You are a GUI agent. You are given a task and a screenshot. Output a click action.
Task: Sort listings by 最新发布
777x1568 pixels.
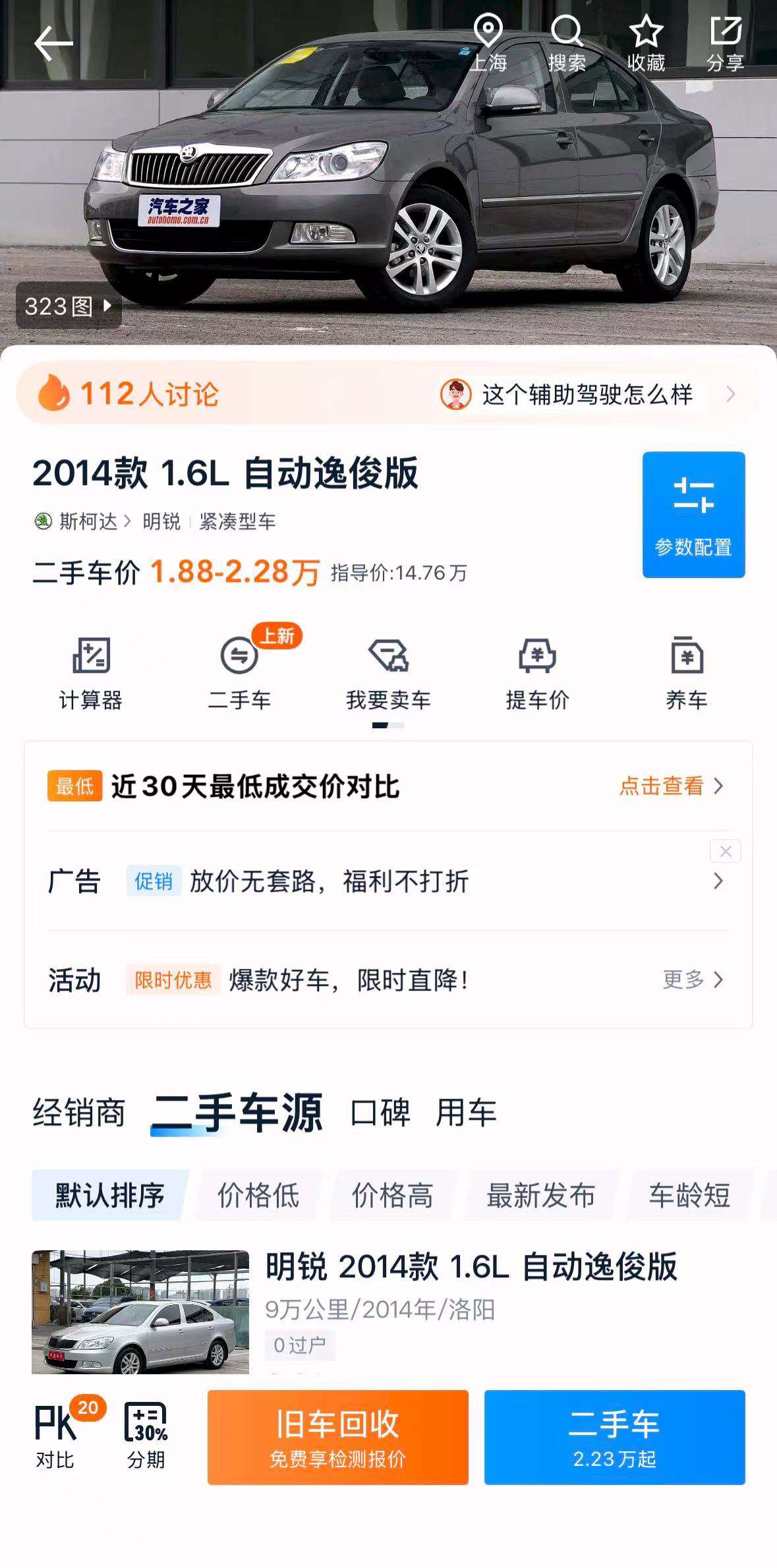pos(541,1195)
